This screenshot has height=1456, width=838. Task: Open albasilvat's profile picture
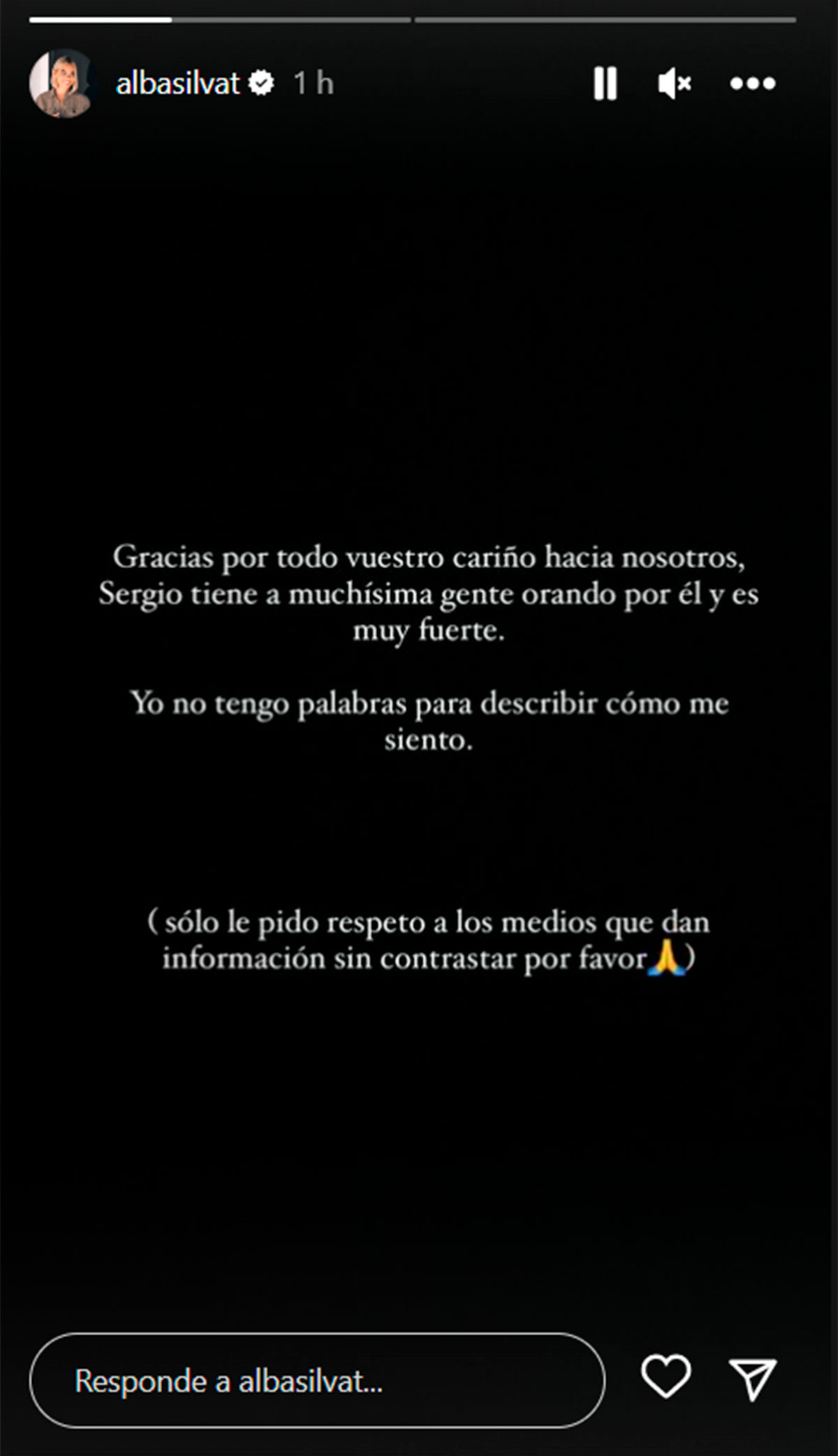click(61, 83)
